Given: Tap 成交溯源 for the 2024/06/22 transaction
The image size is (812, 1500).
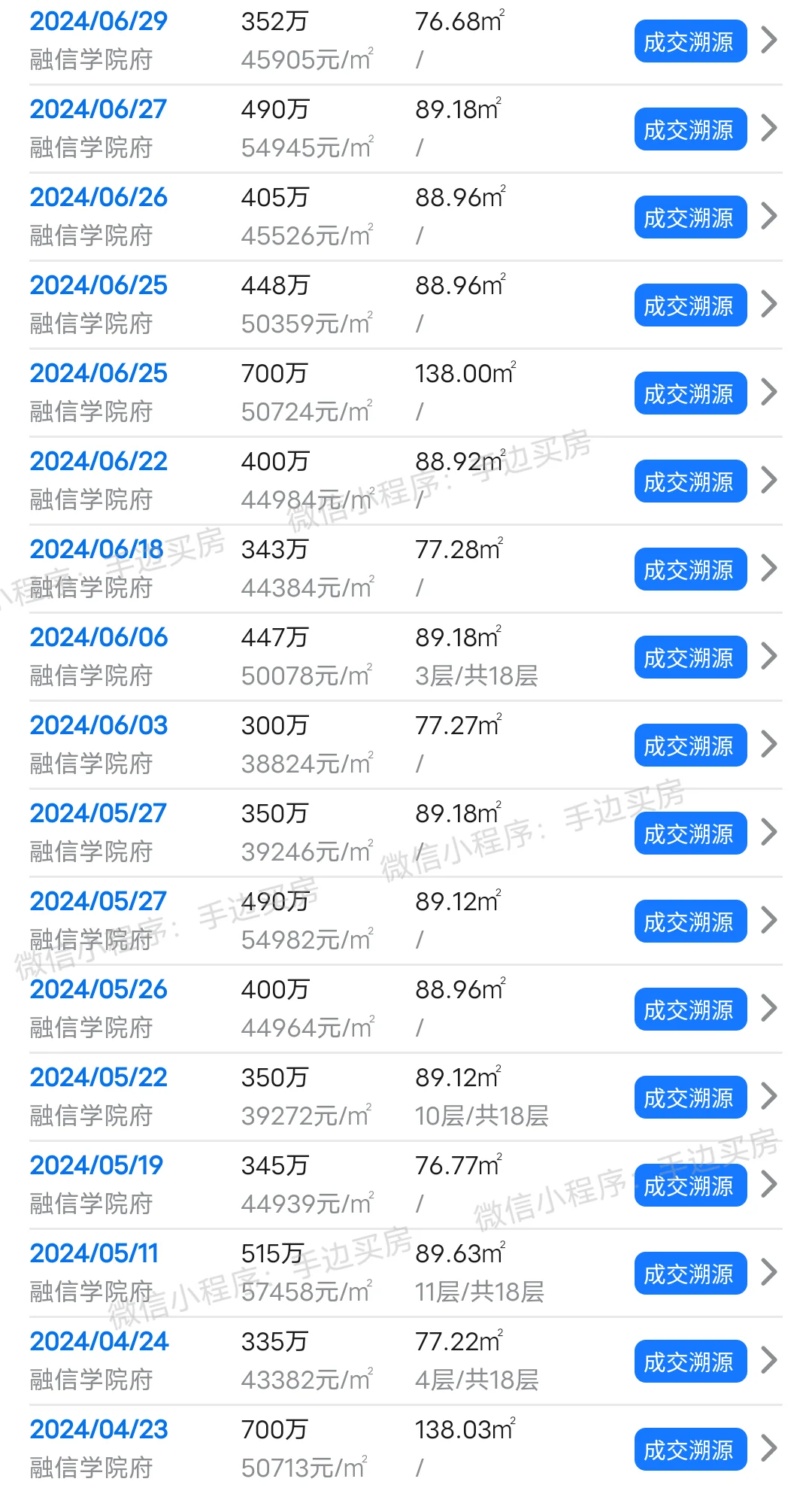Looking at the screenshot, I should [690, 481].
